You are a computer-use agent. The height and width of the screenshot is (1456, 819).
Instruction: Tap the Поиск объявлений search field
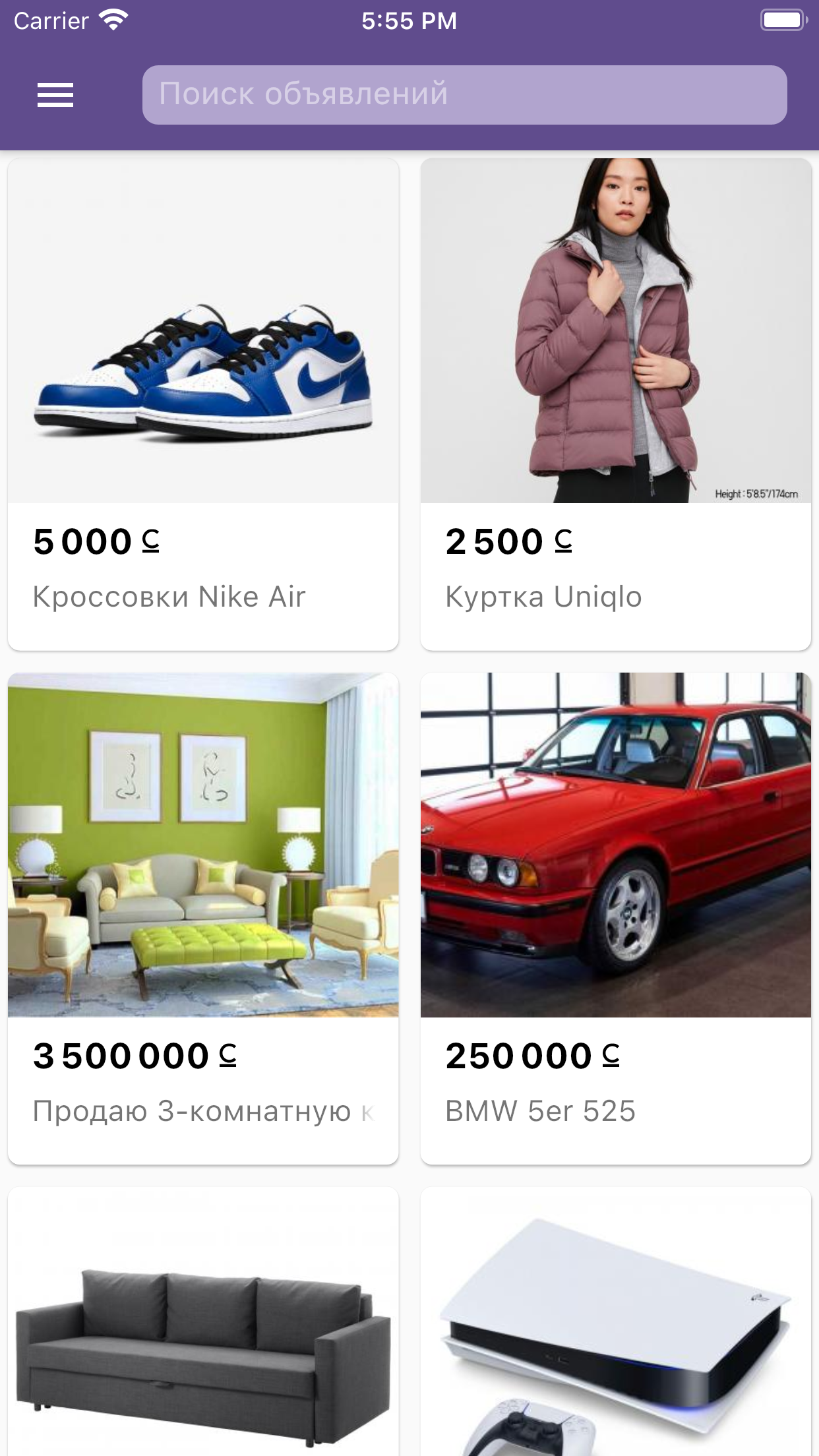[464, 95]
